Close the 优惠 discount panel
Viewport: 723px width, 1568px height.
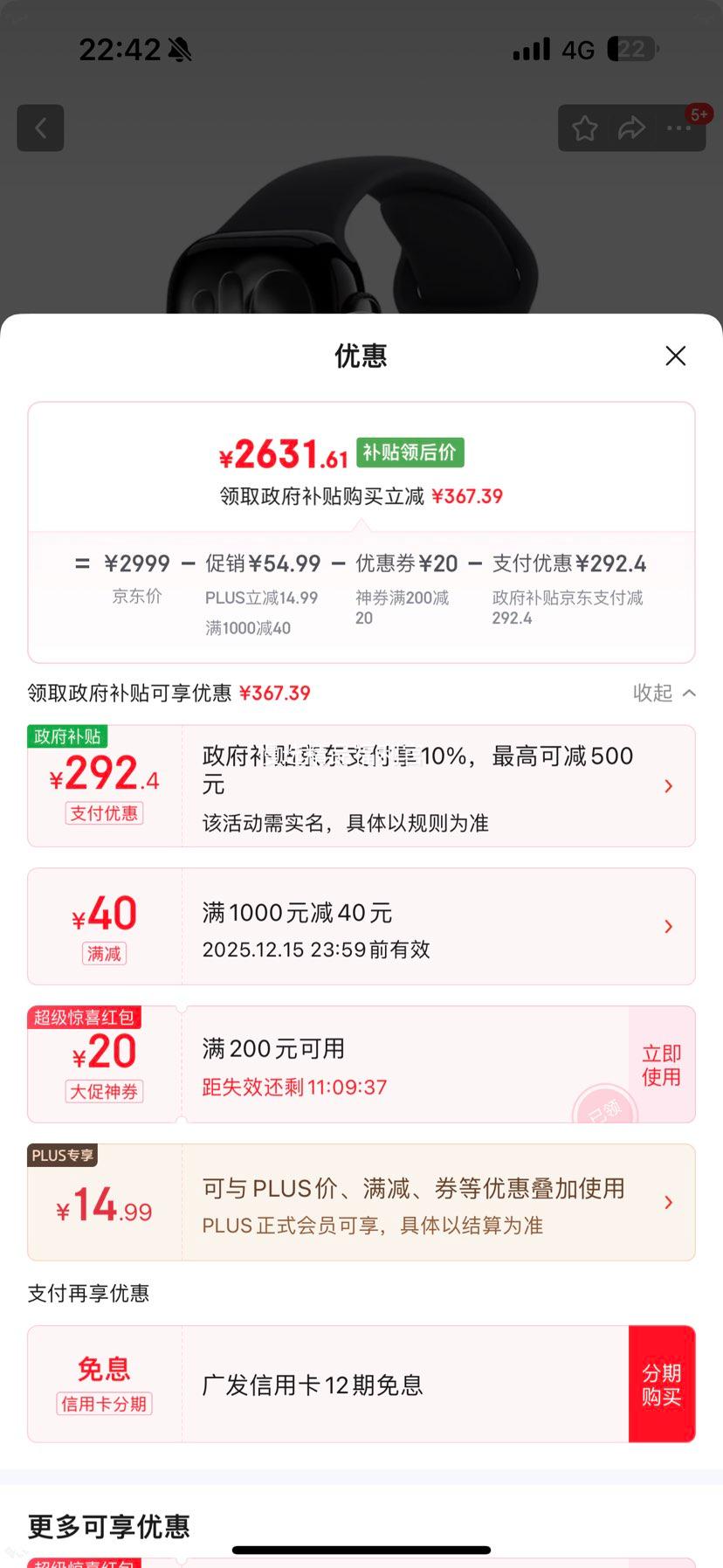pos(675,356)
